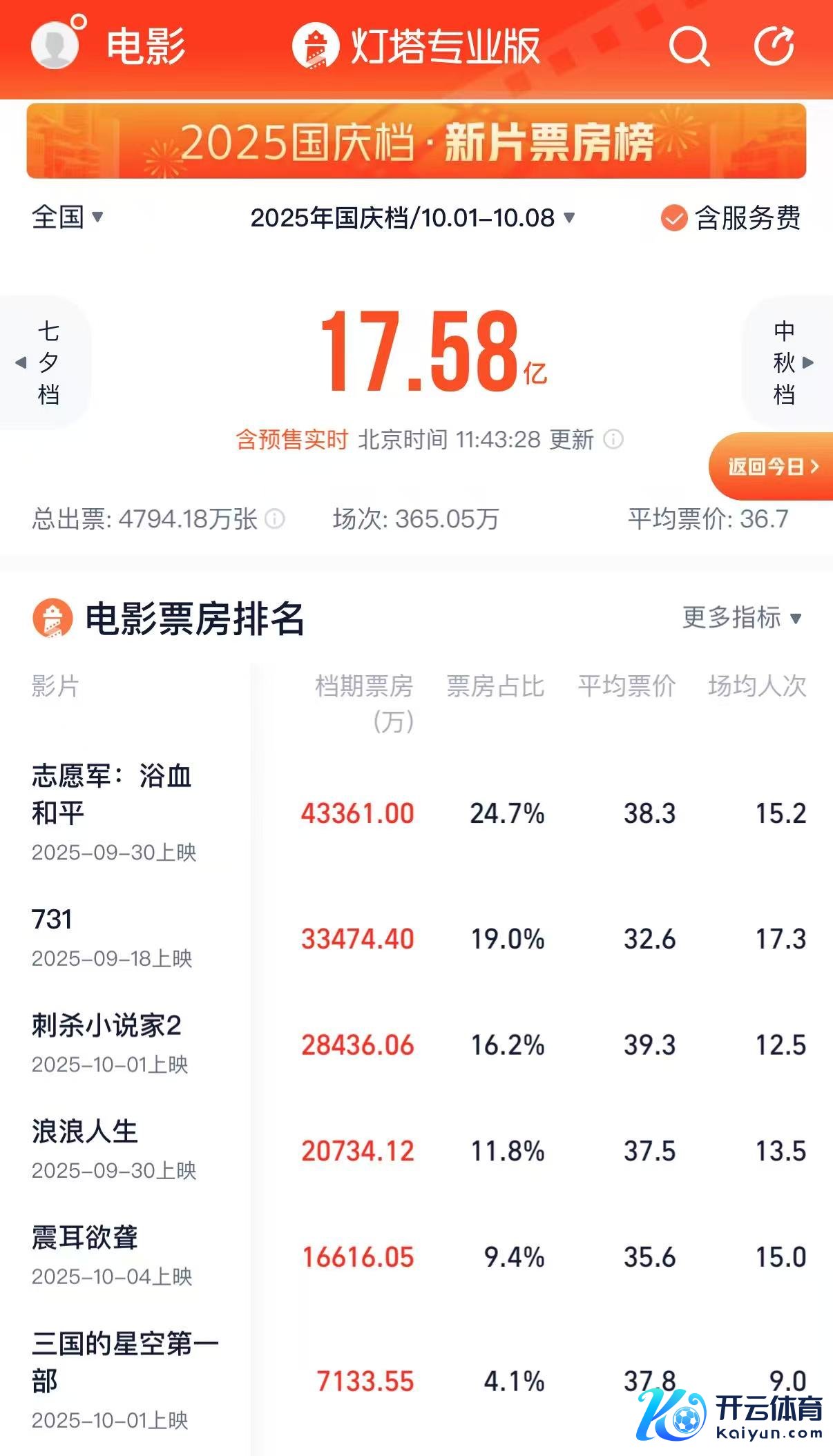Expand the 全国 region dropdown
833x1456 pixels.
(67, 217)
